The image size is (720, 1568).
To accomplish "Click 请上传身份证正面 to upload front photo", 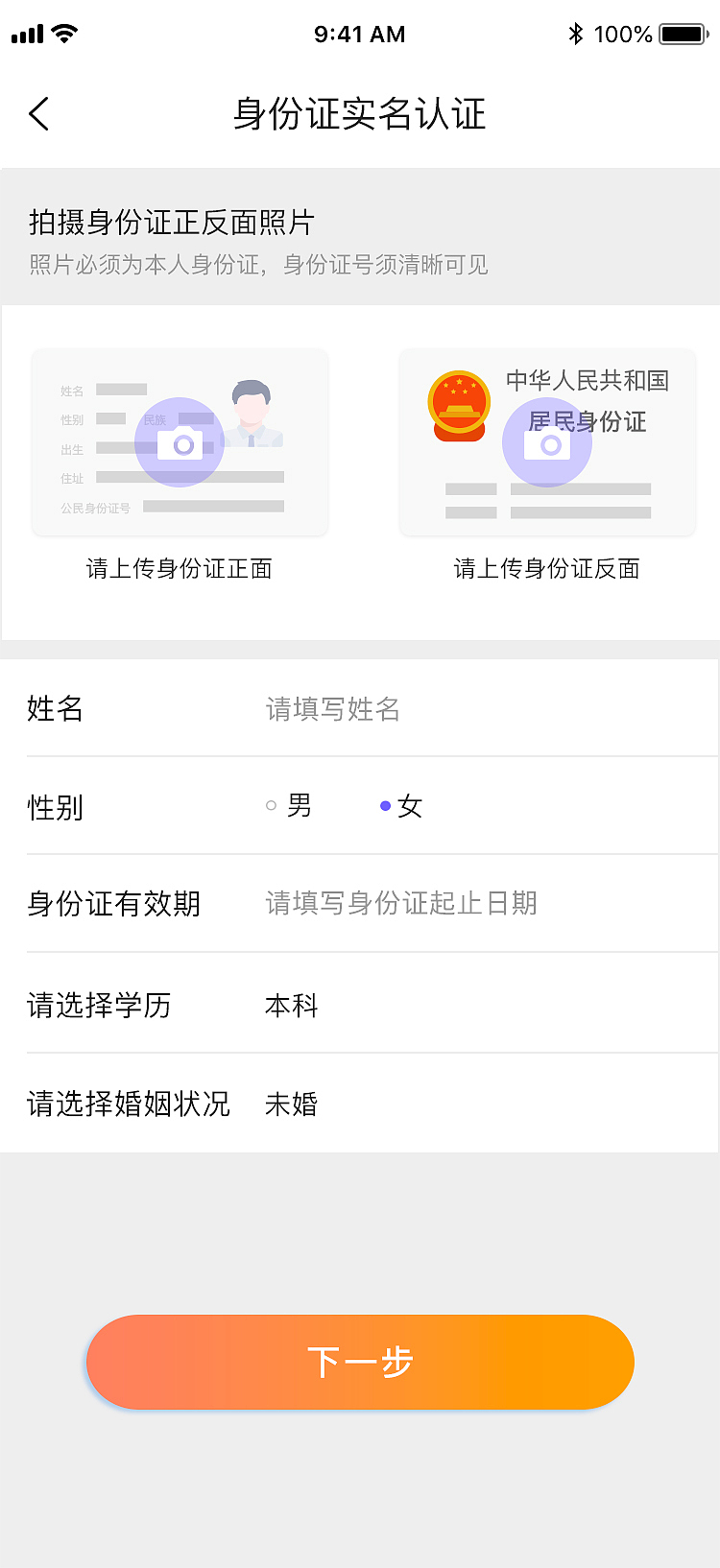I will pyautogui.click(x=179, y=568).
